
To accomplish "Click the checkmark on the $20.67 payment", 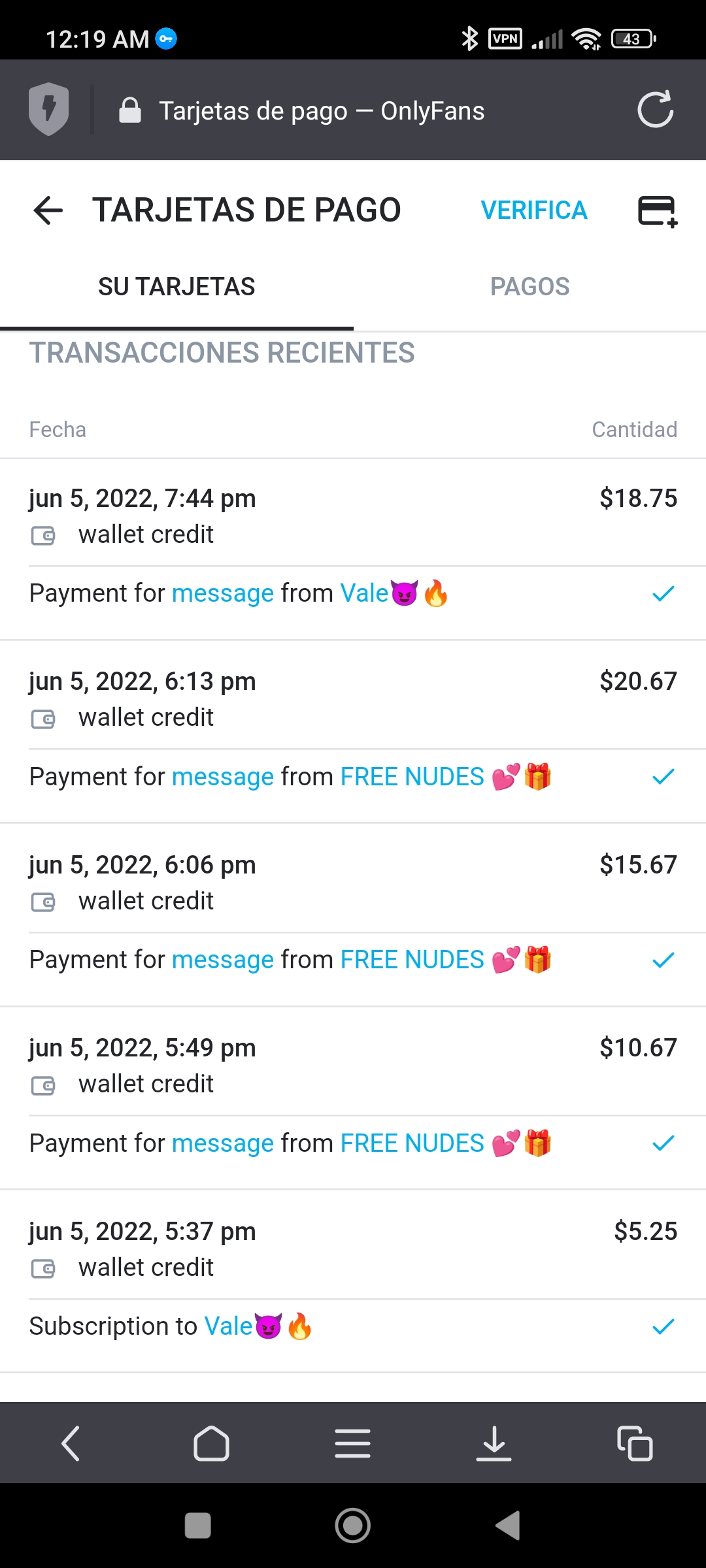I will tap(663, 776).
